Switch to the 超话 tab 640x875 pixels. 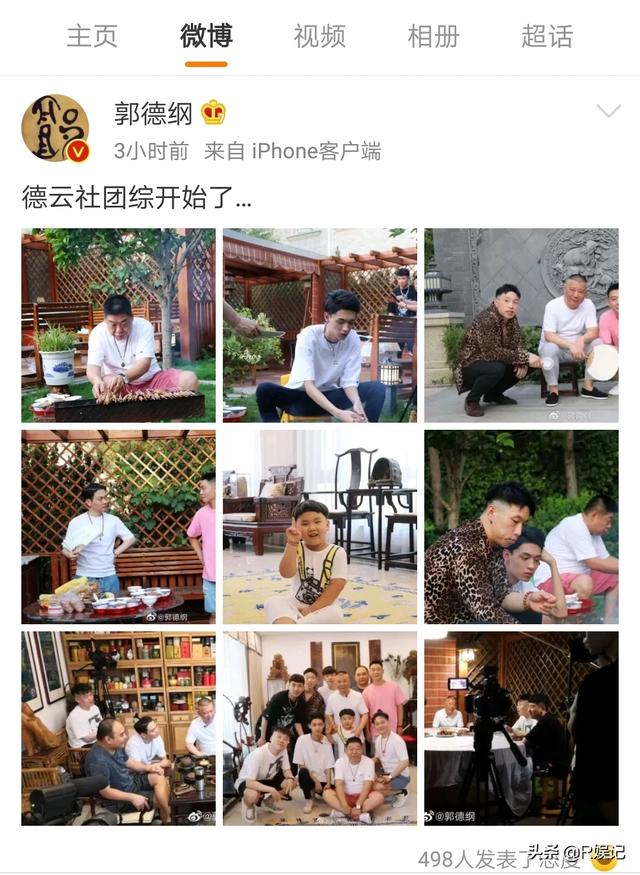[547, 37]
